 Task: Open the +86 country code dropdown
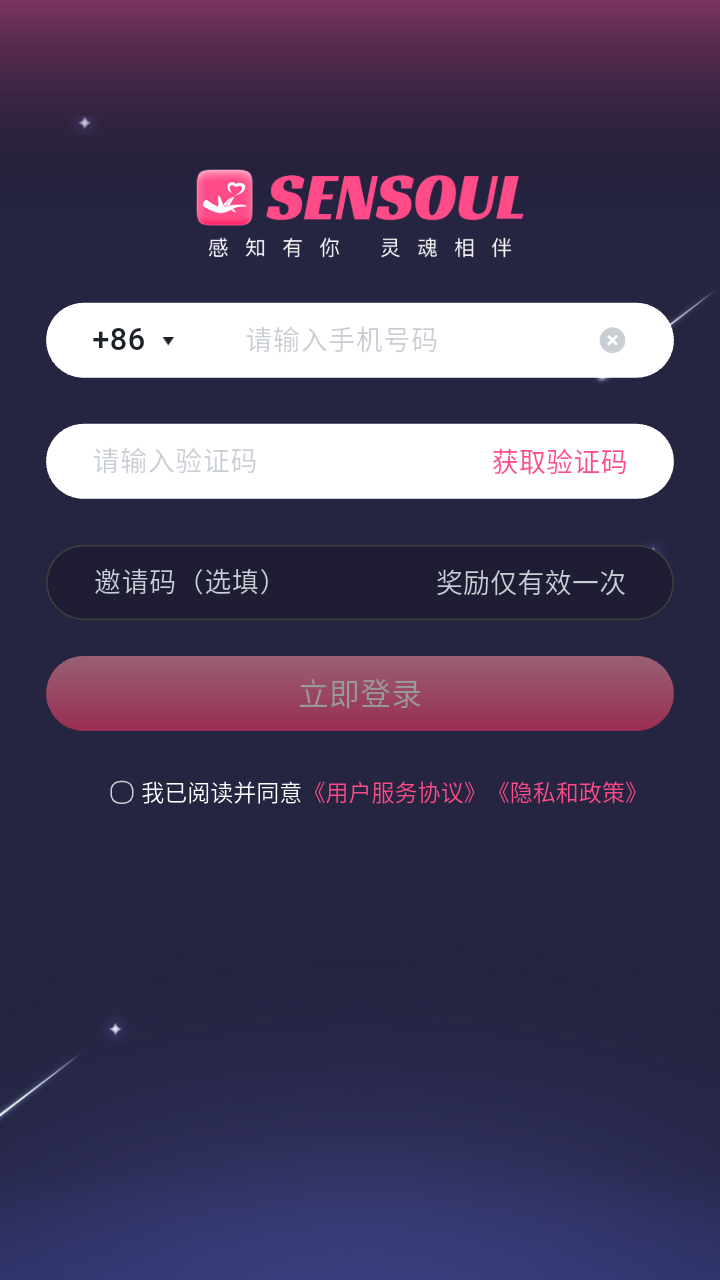(x=133, y=340)
